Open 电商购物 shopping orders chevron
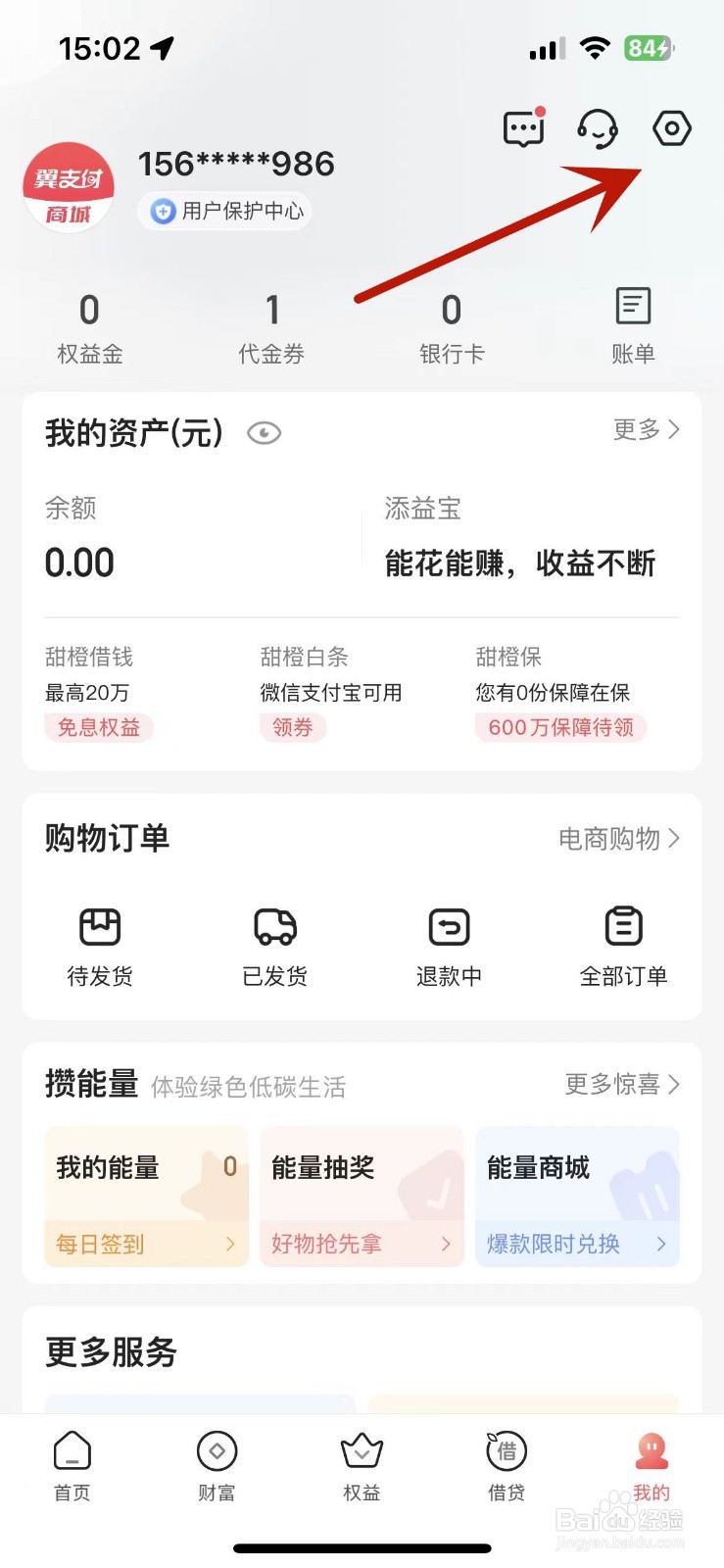Viewport: 724px width, 1568px height. pyautogui.click(x=618, y=839)
